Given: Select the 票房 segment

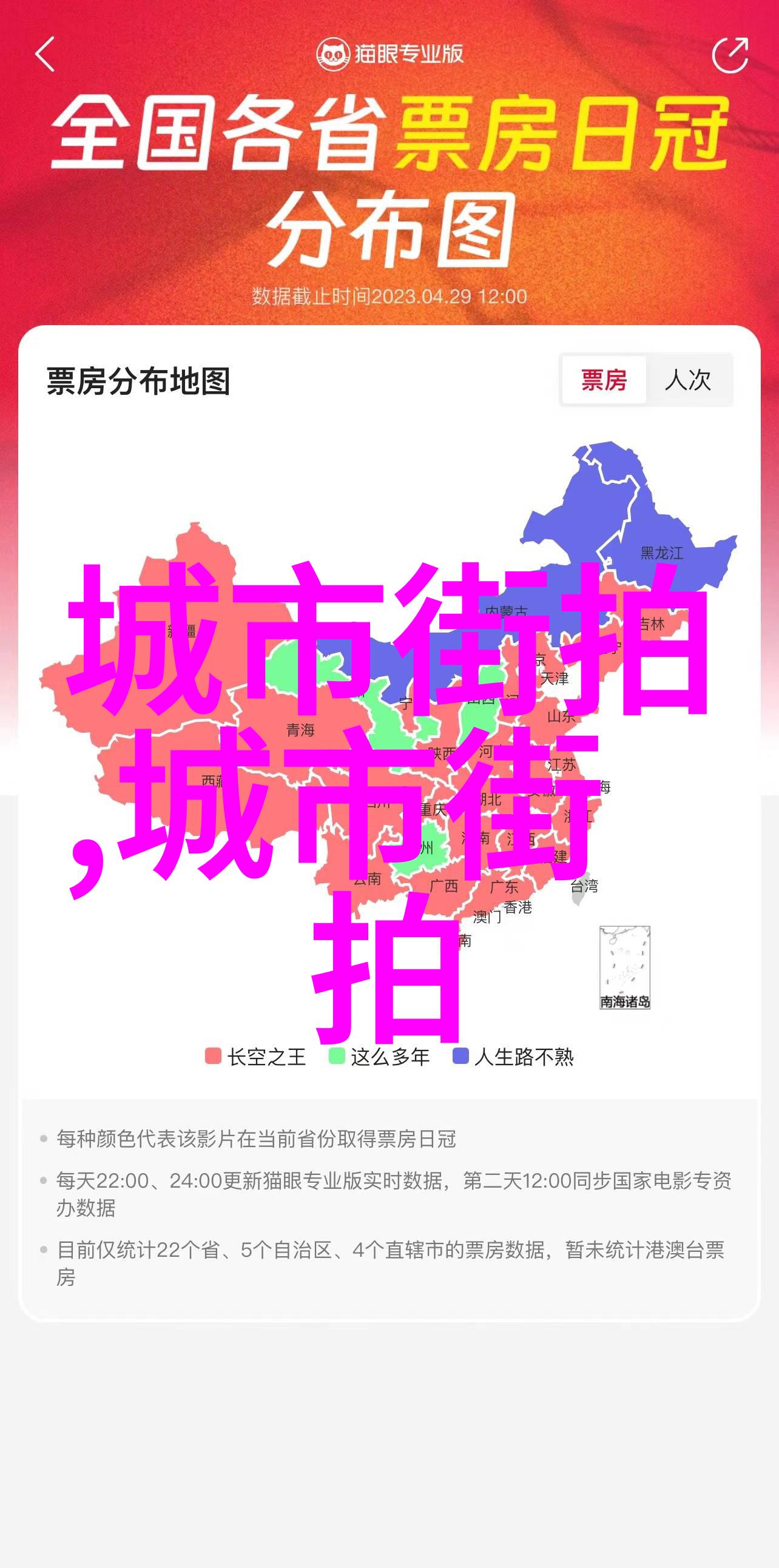Looking at the screenshot, I should click(603, 380).
